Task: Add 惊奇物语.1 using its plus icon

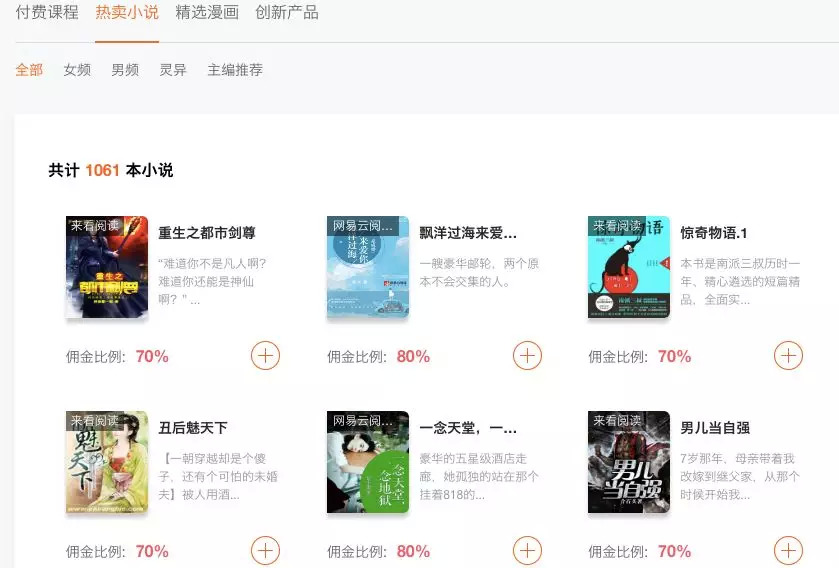Action: click(x=789, y=355)
